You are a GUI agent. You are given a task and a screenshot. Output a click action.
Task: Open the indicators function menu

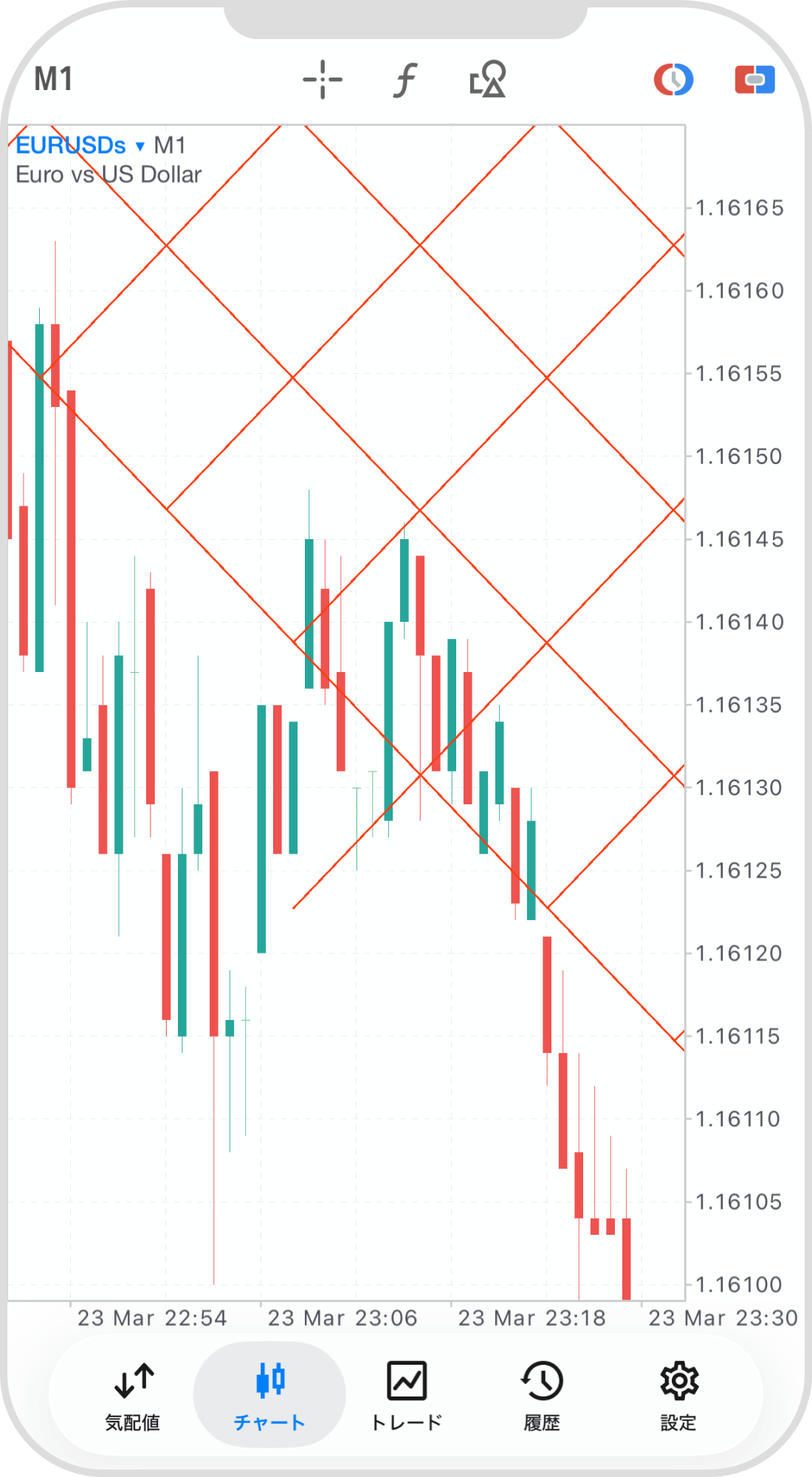coord(405,79)
